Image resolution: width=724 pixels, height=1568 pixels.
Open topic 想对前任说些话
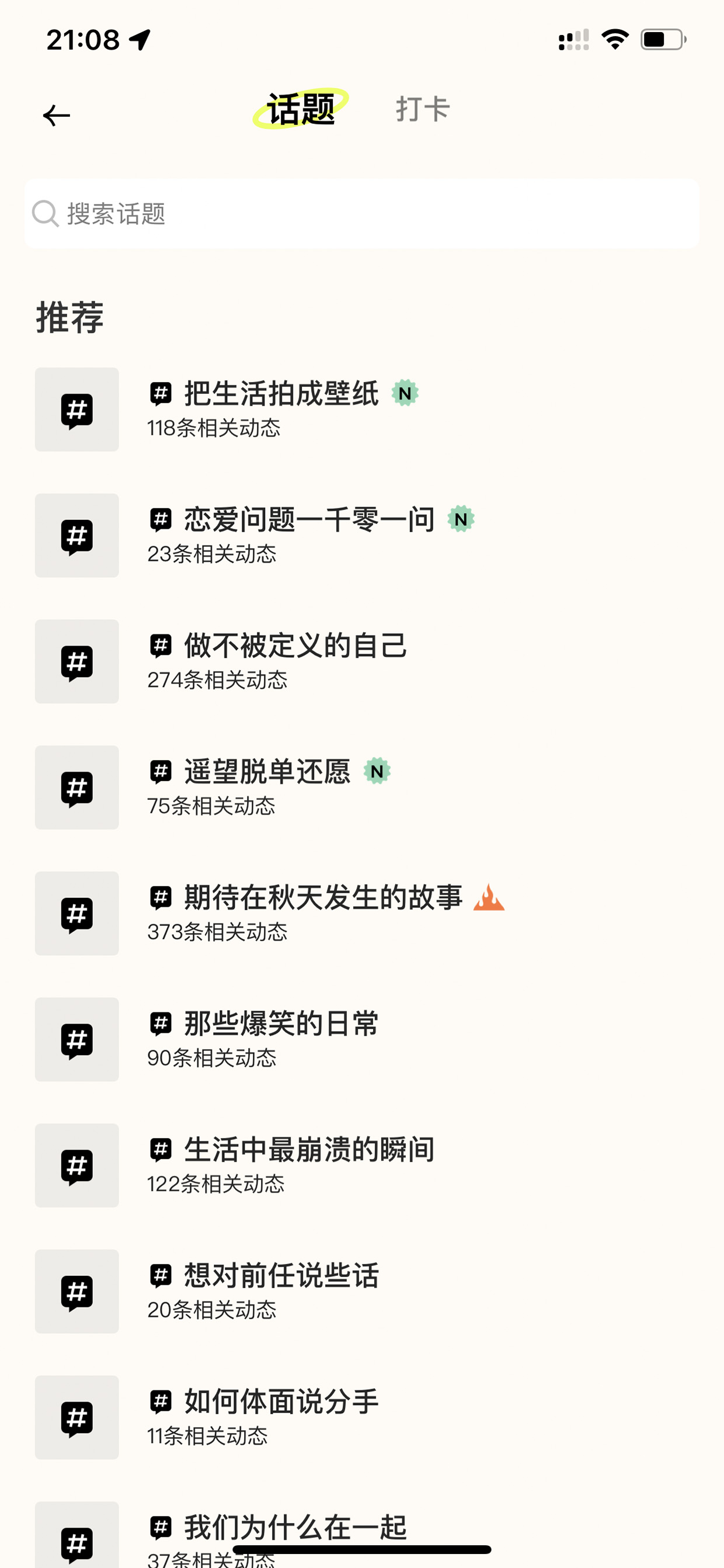(x=362, y=1292)
